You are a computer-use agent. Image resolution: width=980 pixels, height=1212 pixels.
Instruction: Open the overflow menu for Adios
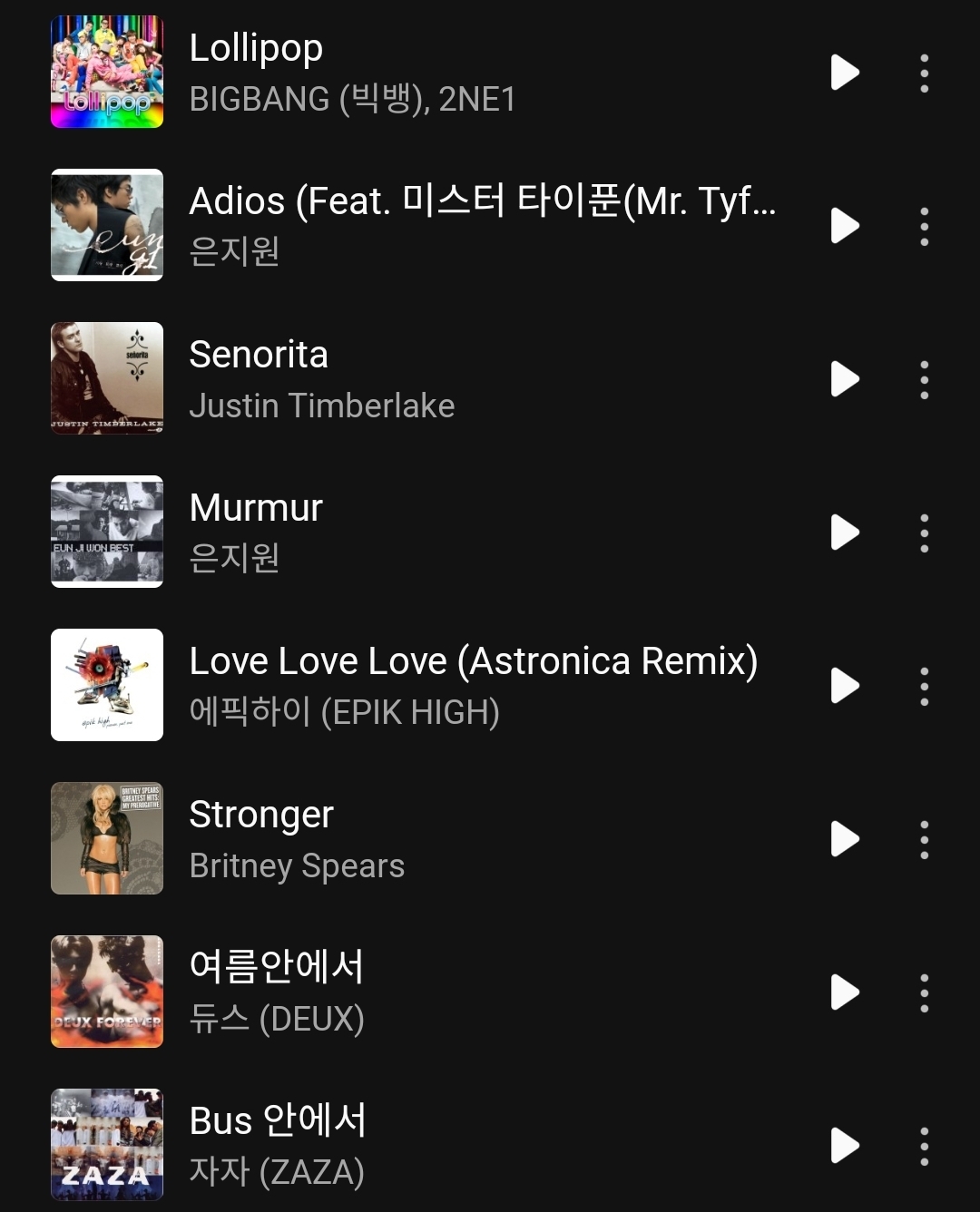click(924, 226)
